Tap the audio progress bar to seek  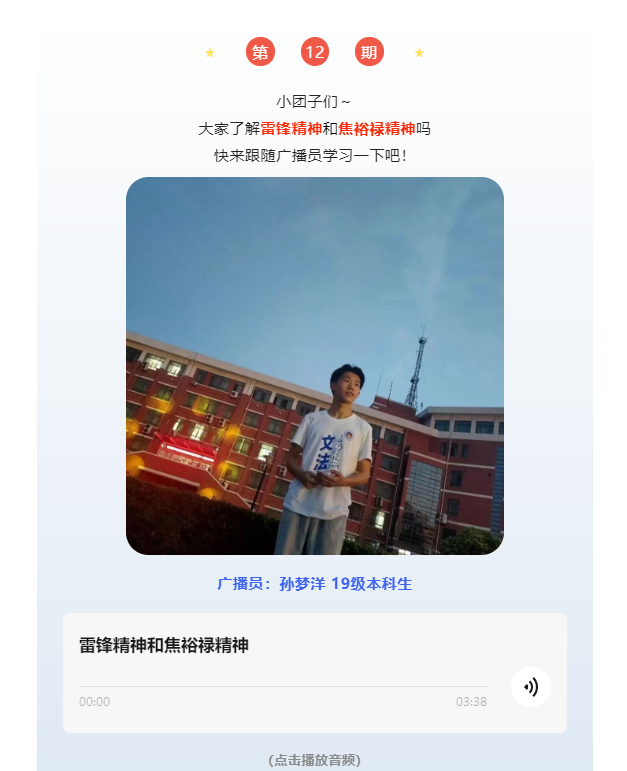[282, 687]
